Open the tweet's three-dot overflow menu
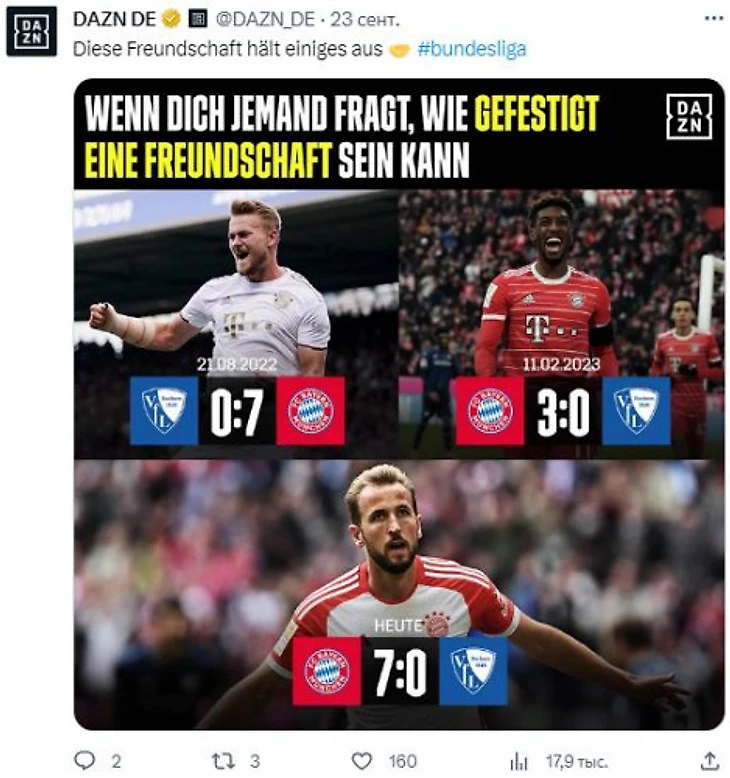Image resolution: width=730 pixels, height=778 pixels. [x=712, y=19]
